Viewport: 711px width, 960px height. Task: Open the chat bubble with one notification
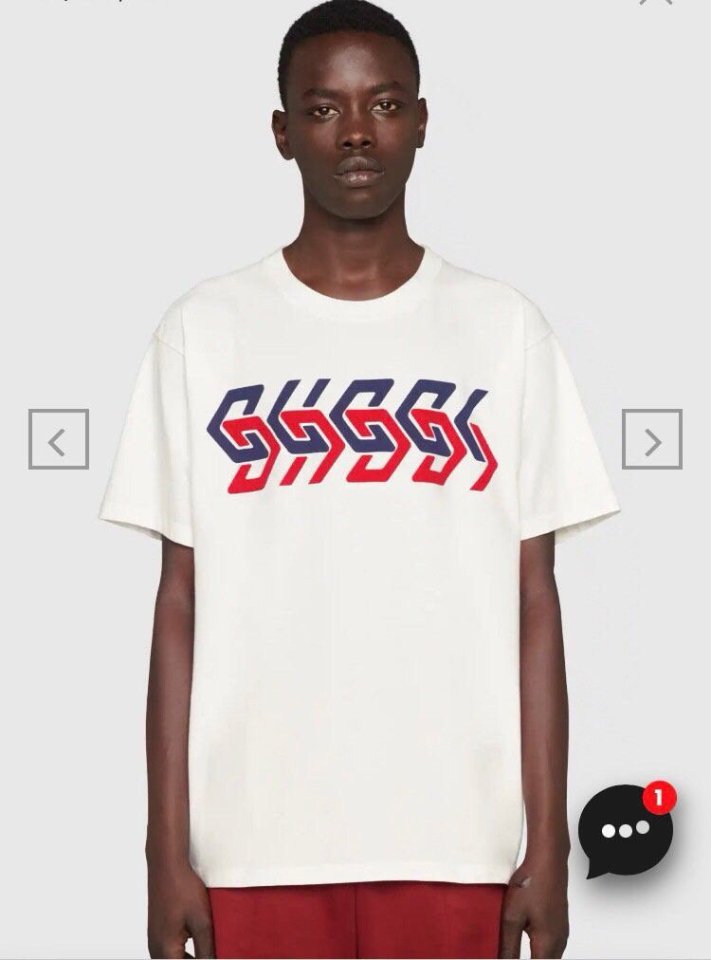coord(625,830)
